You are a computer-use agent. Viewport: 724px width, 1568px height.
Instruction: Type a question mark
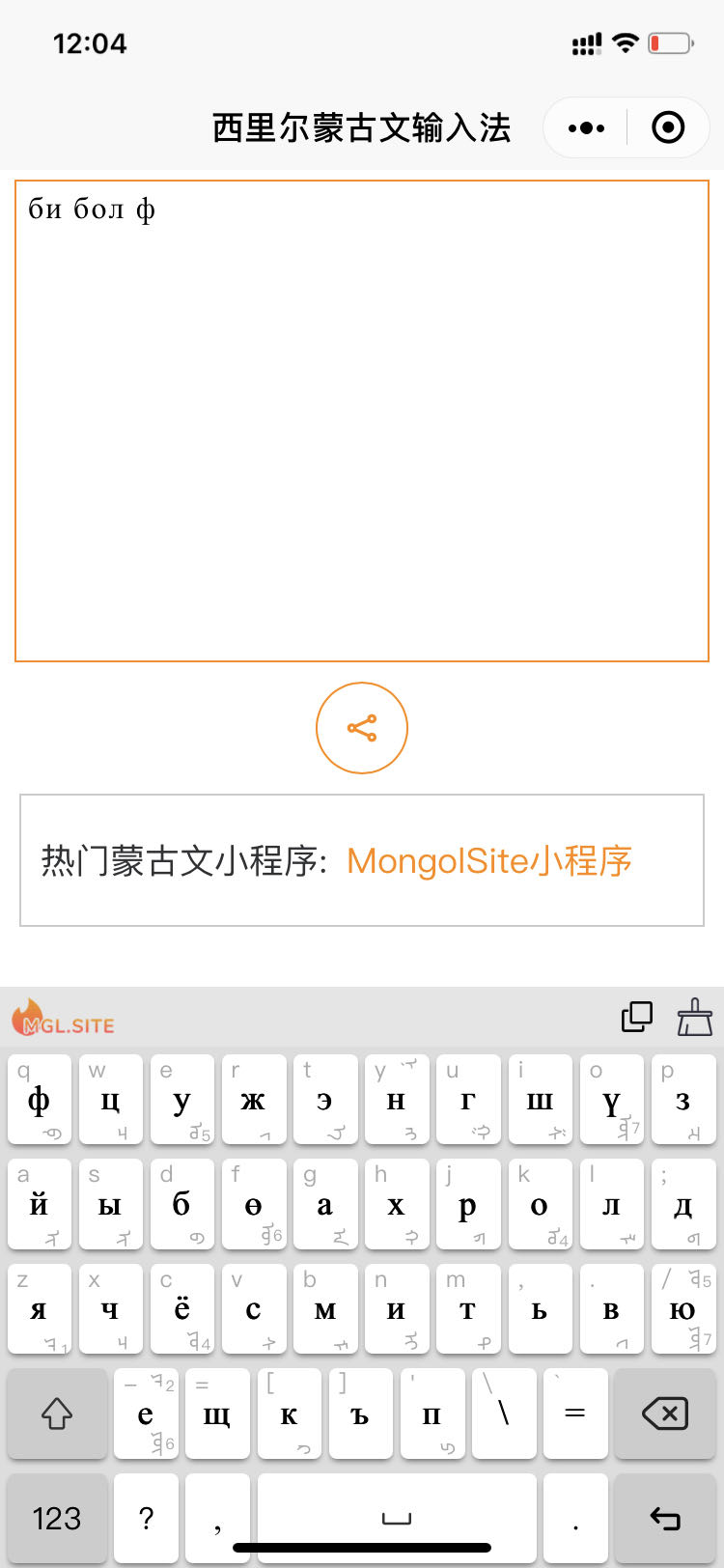coord(146,1518)
